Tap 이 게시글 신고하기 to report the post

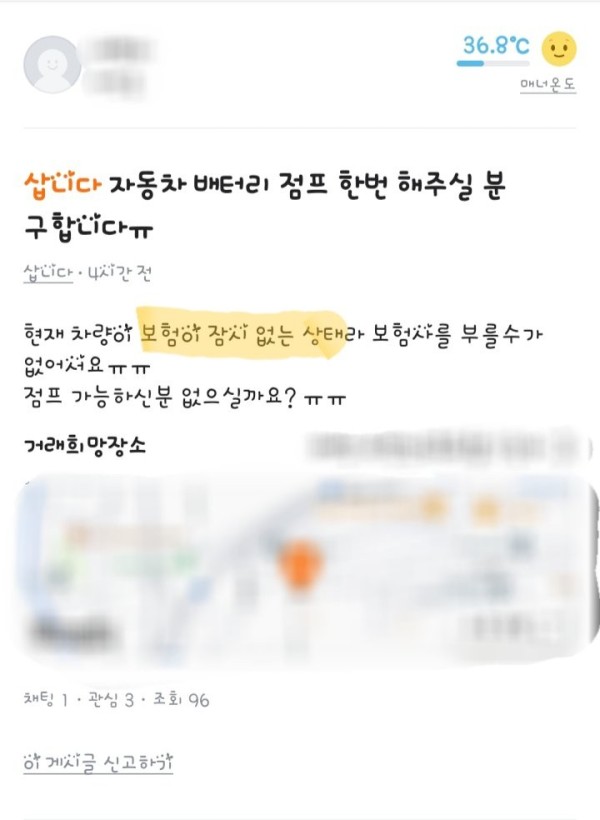tap(98, 763)
